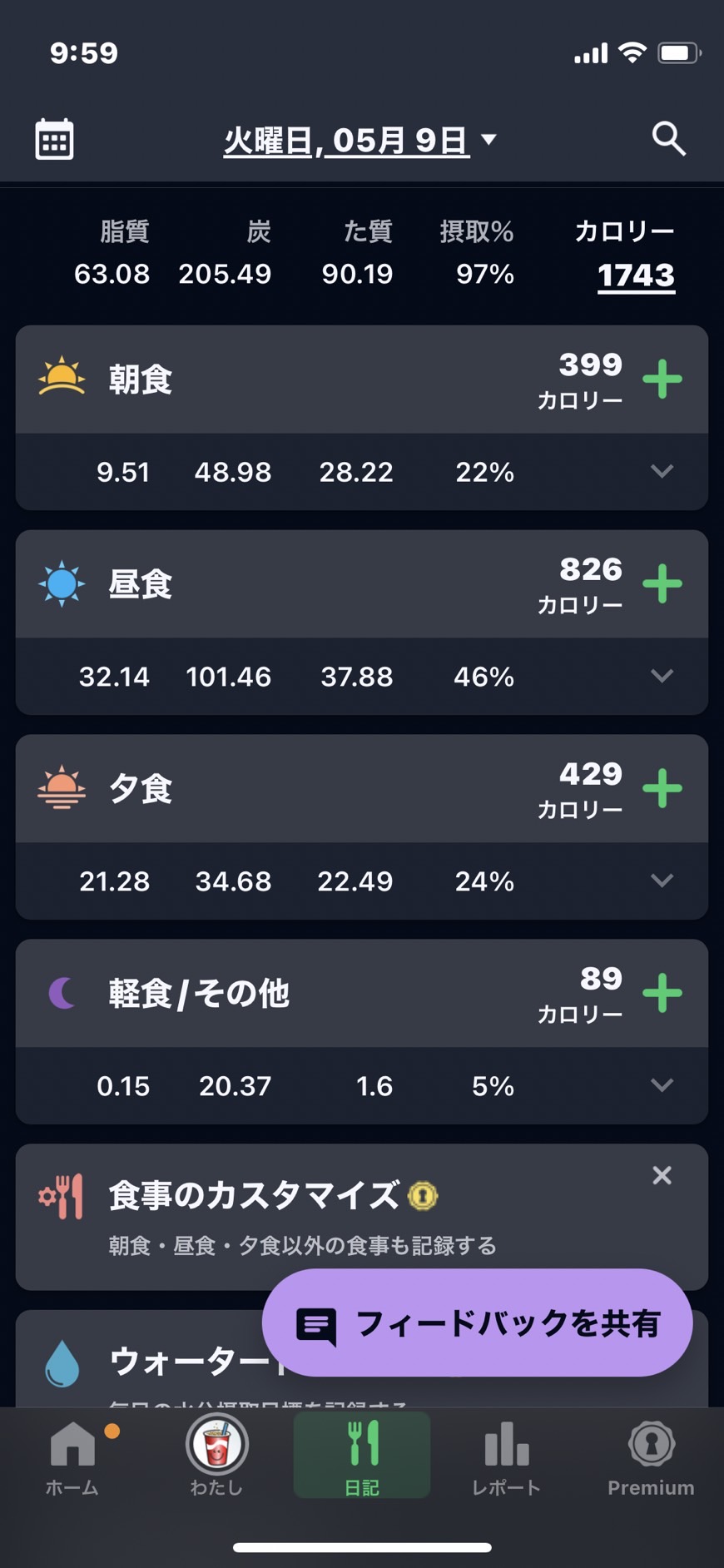Open the 食事のカスタマイズ card
The height and width of the screenshot is (1568, 724).
tap(362, 1217)
